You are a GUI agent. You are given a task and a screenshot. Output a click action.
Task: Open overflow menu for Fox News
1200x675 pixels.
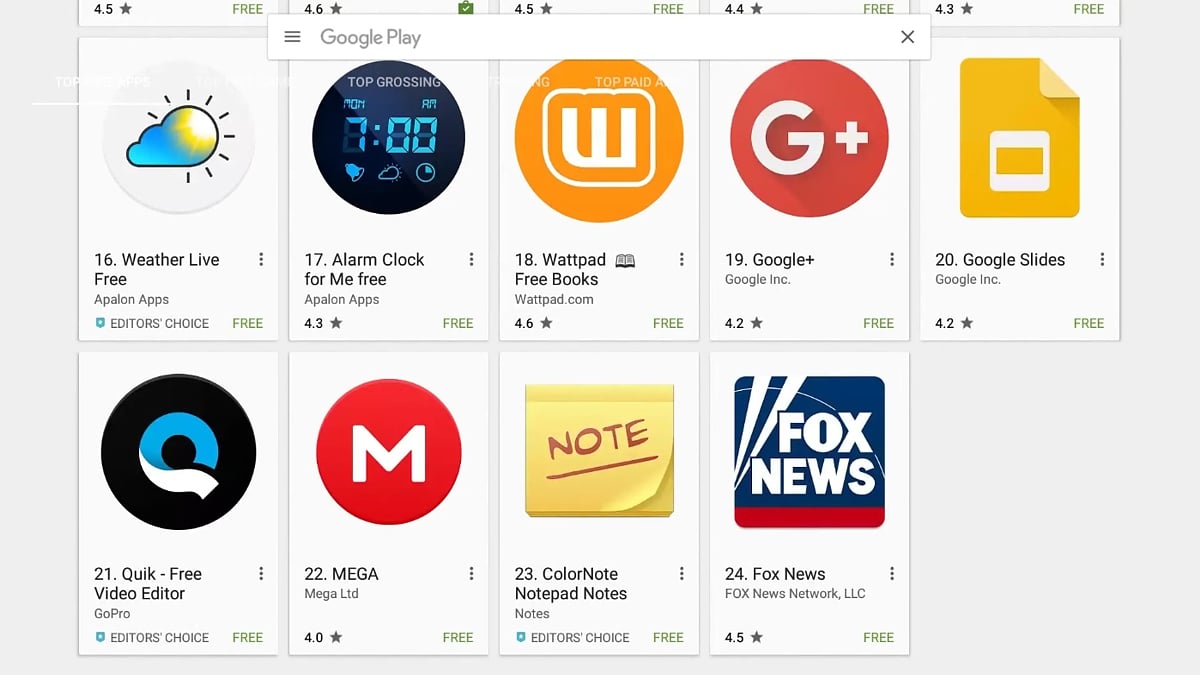891,574
